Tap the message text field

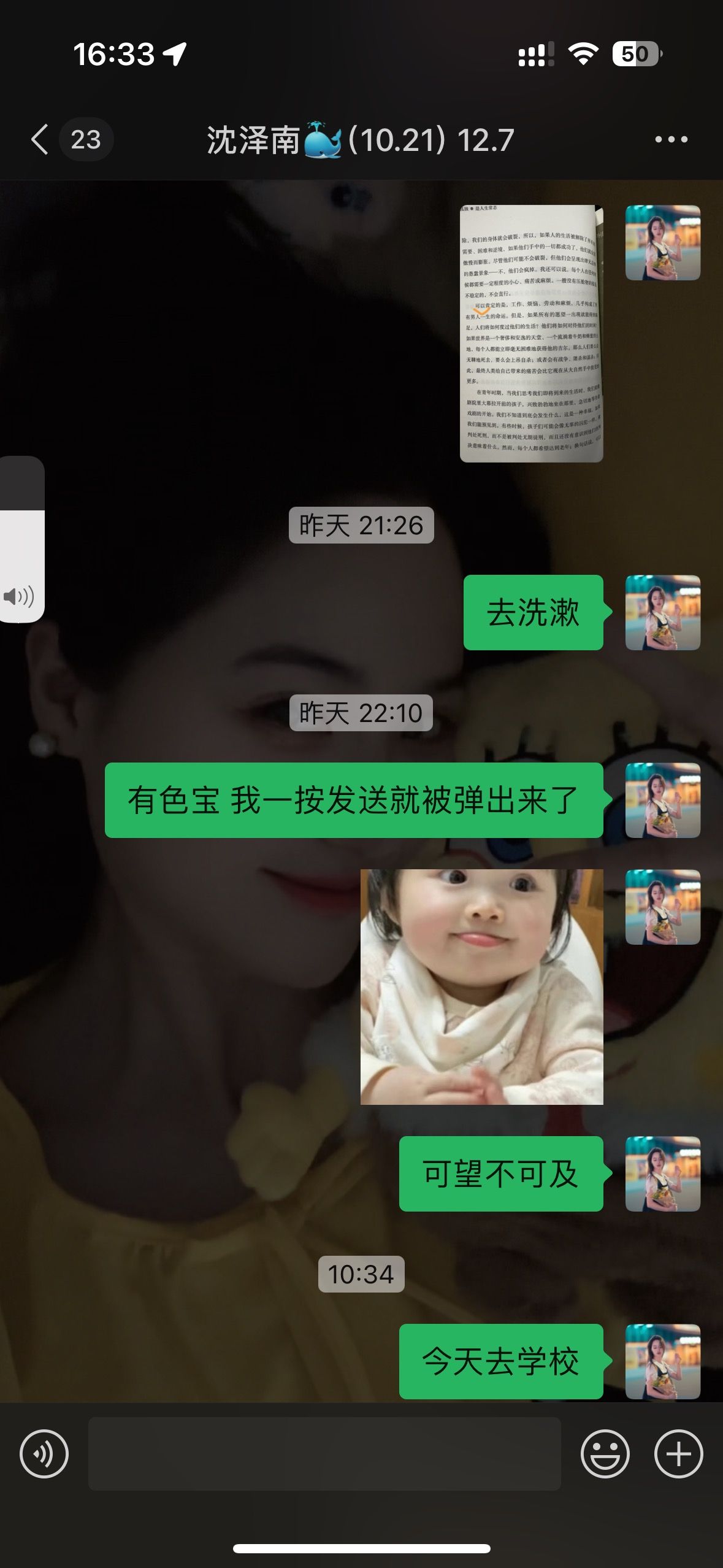coord(324,1453)
